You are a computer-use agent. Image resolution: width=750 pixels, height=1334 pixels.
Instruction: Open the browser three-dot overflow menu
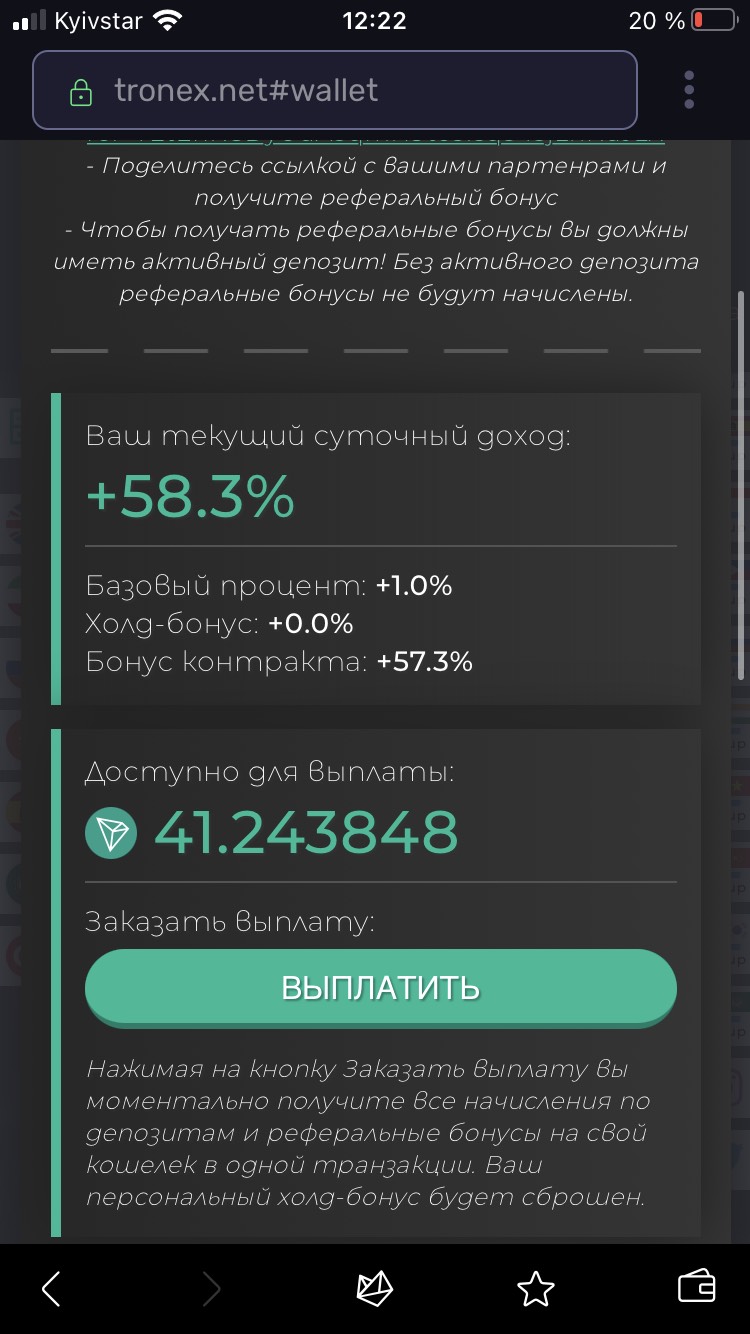point(689,90)
